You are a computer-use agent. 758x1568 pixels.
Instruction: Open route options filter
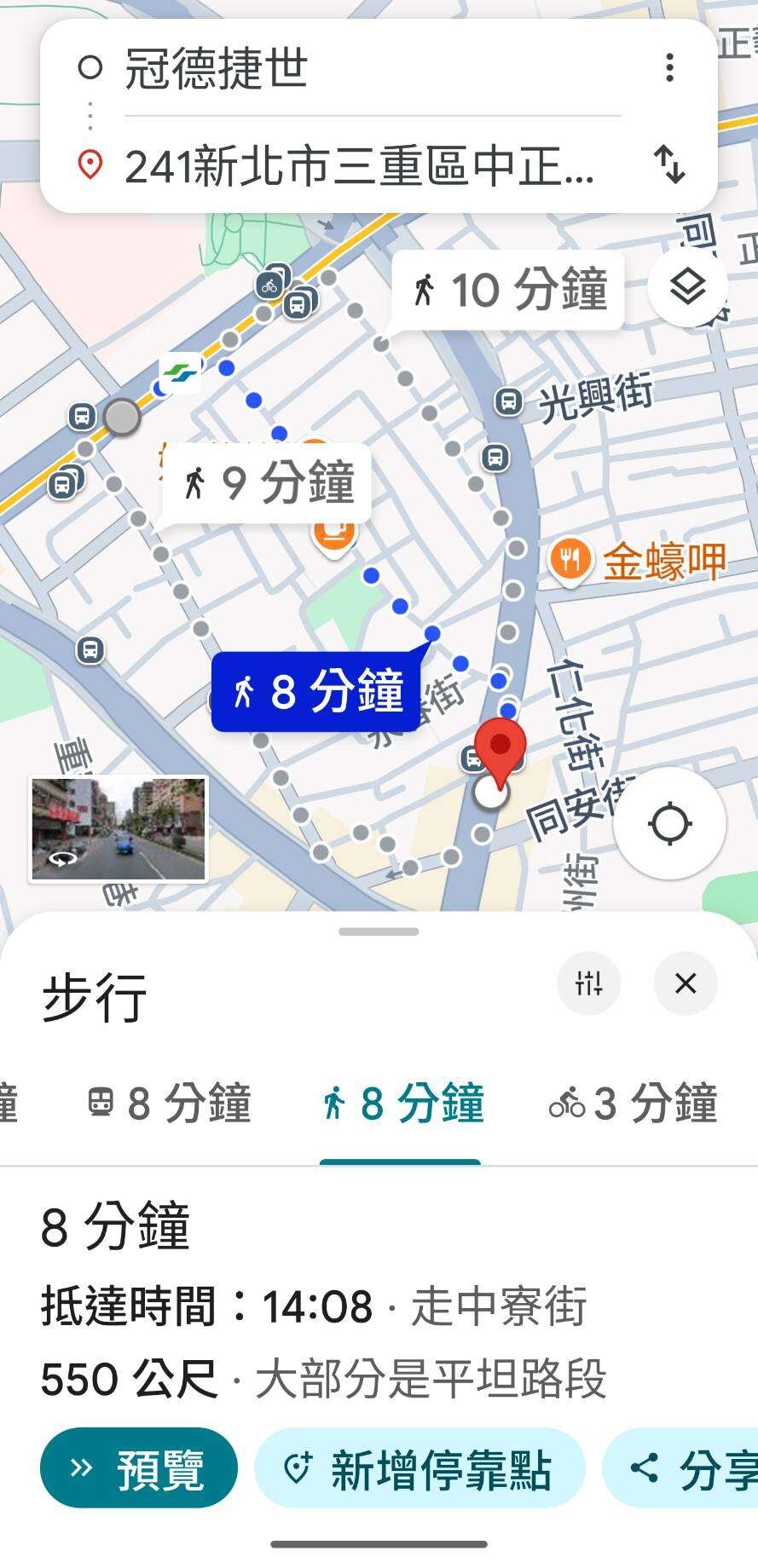coord(588,983)
